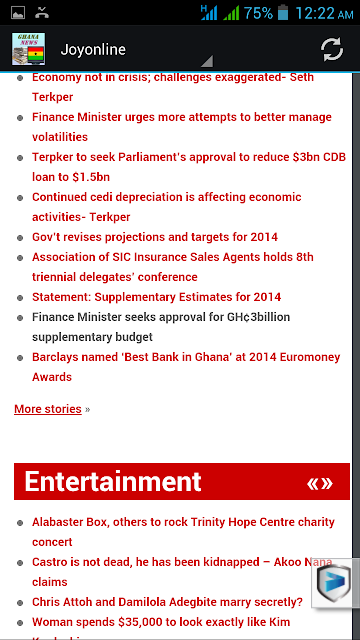Open Gov't revises projections for 2014
This screenshot has width=360, height=640.
(x=155, y=237)
